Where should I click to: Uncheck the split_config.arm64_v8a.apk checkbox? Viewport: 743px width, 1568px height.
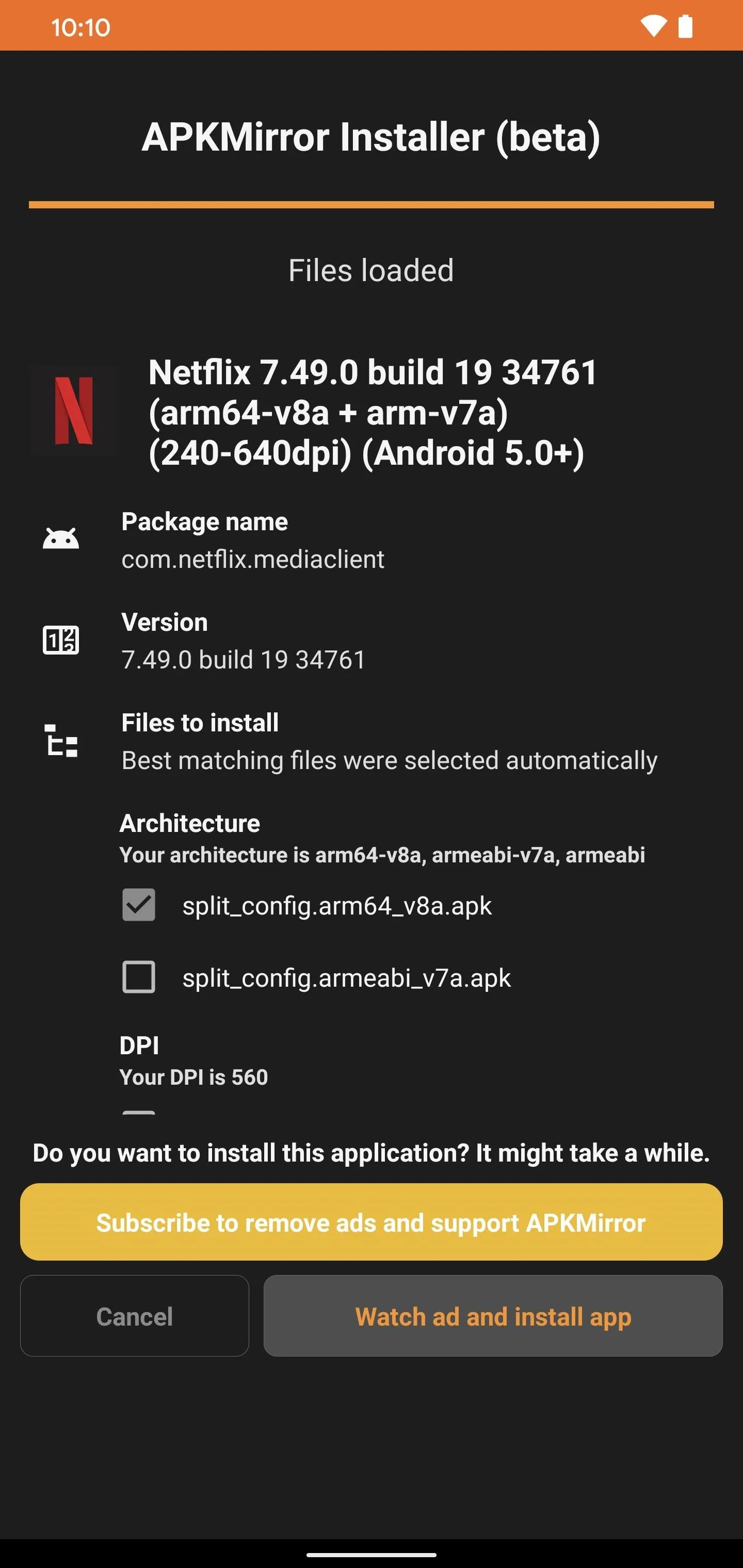[x=139, y=905]
